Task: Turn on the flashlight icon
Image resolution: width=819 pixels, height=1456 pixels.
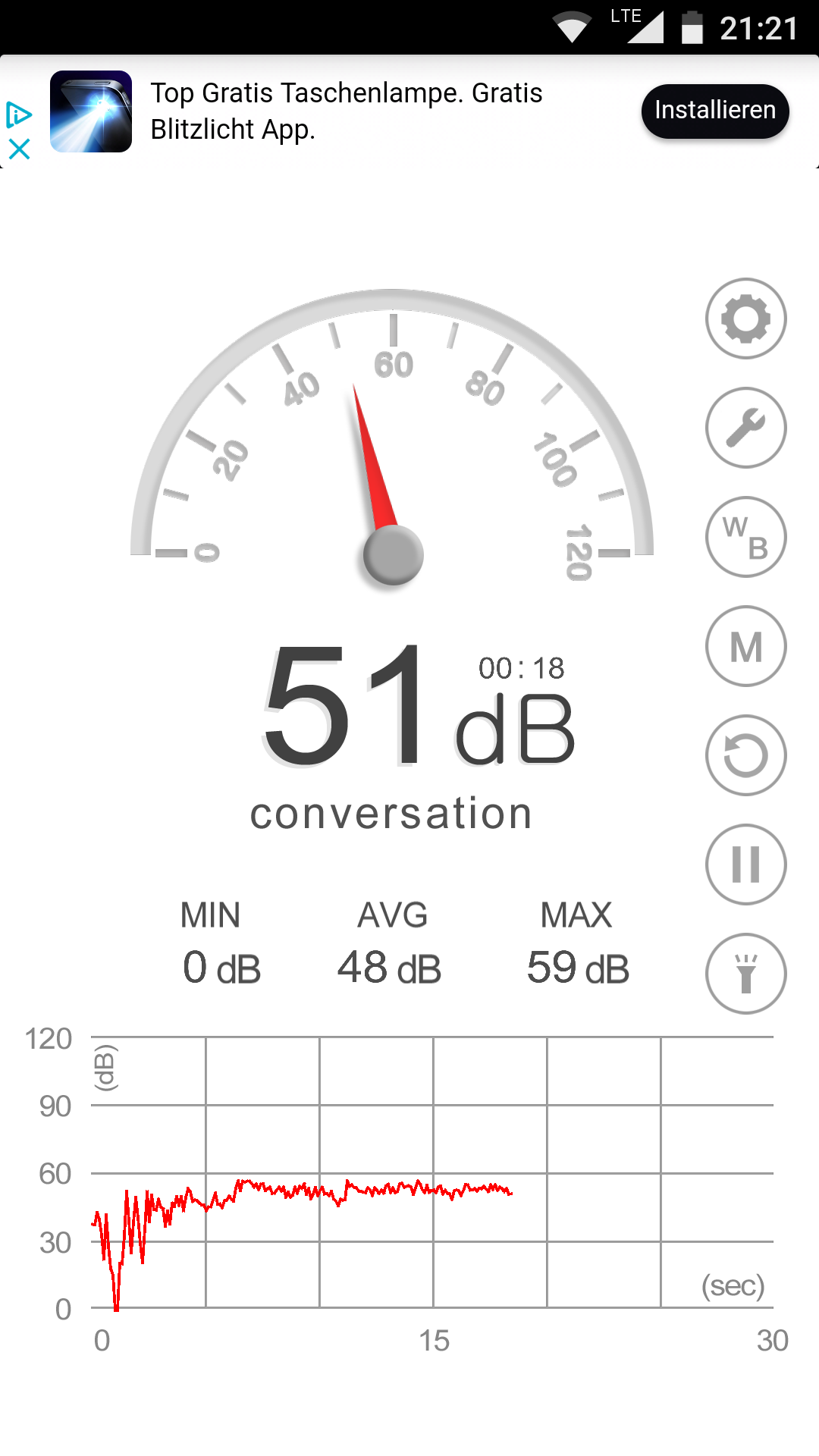Action: point(745,974)
